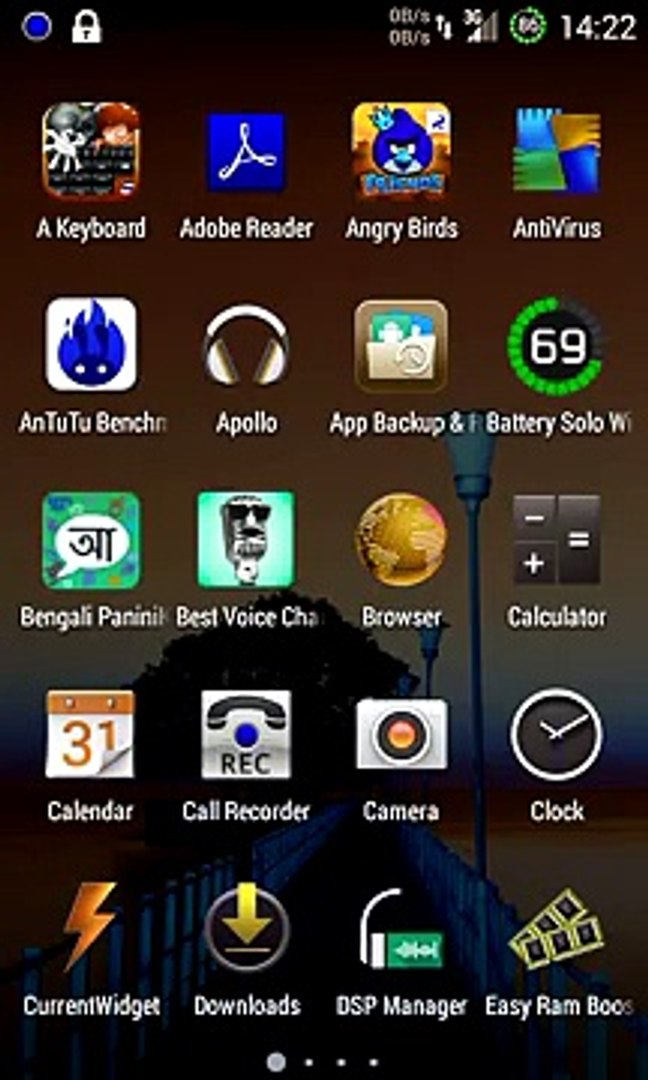Open DSP Manager
This screenshot has height=1080, width=648.
click(x=401, y=930)
